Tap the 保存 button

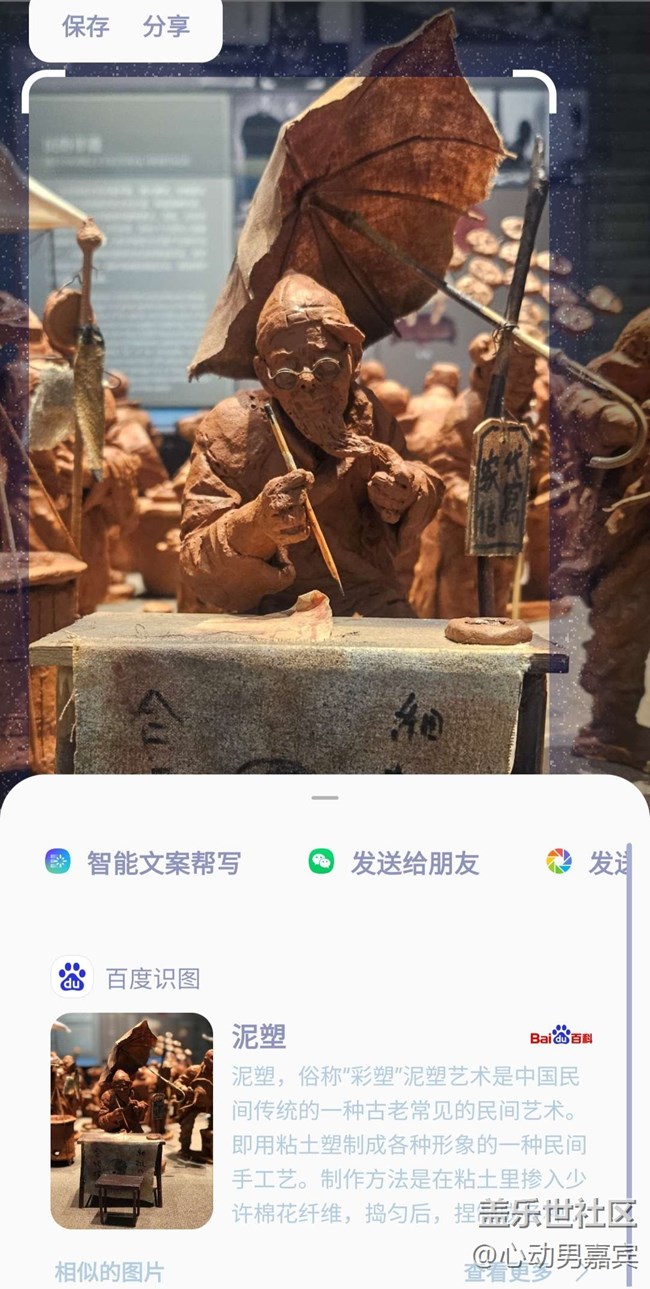click(x=86, y=27)
